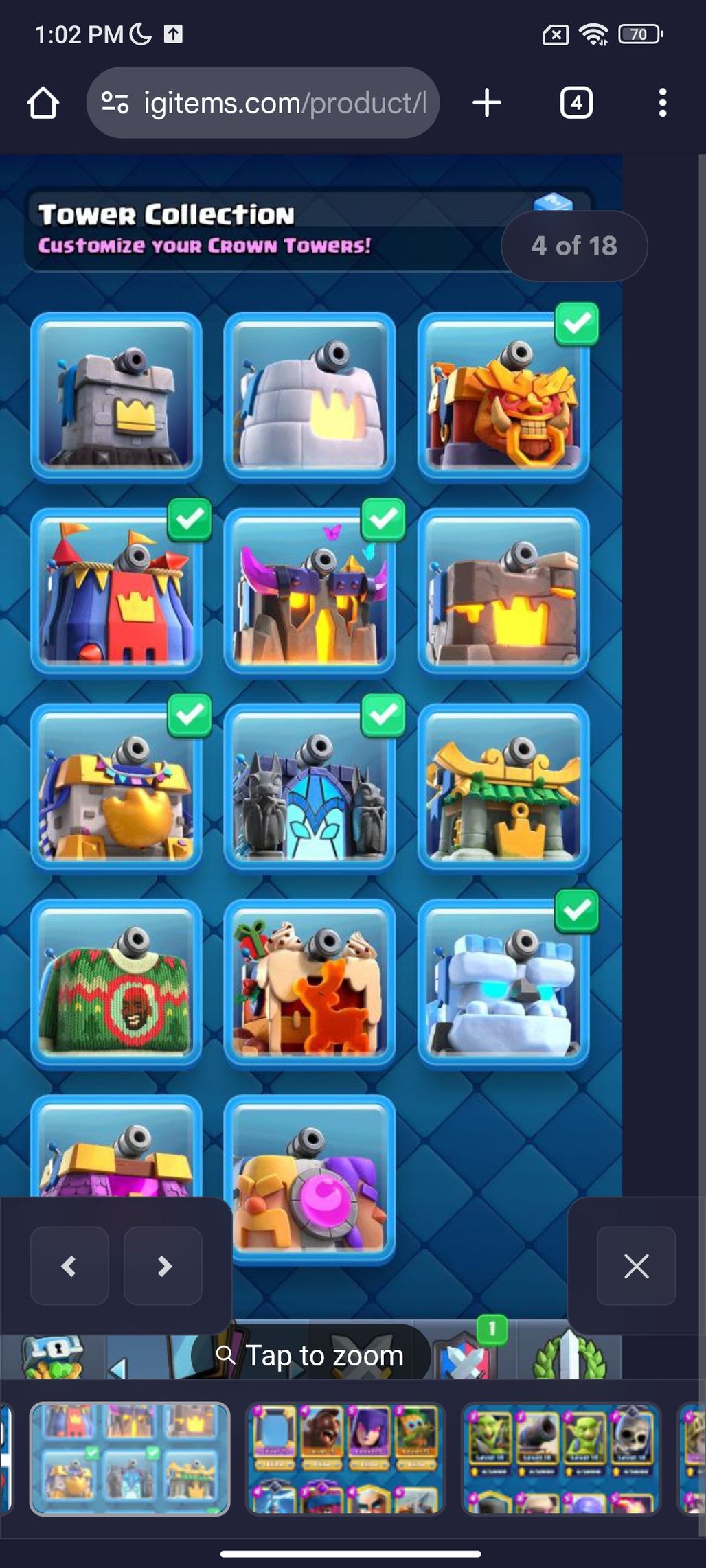
Task: Select the hero cards thumbnail
Action: [345, 1458]
